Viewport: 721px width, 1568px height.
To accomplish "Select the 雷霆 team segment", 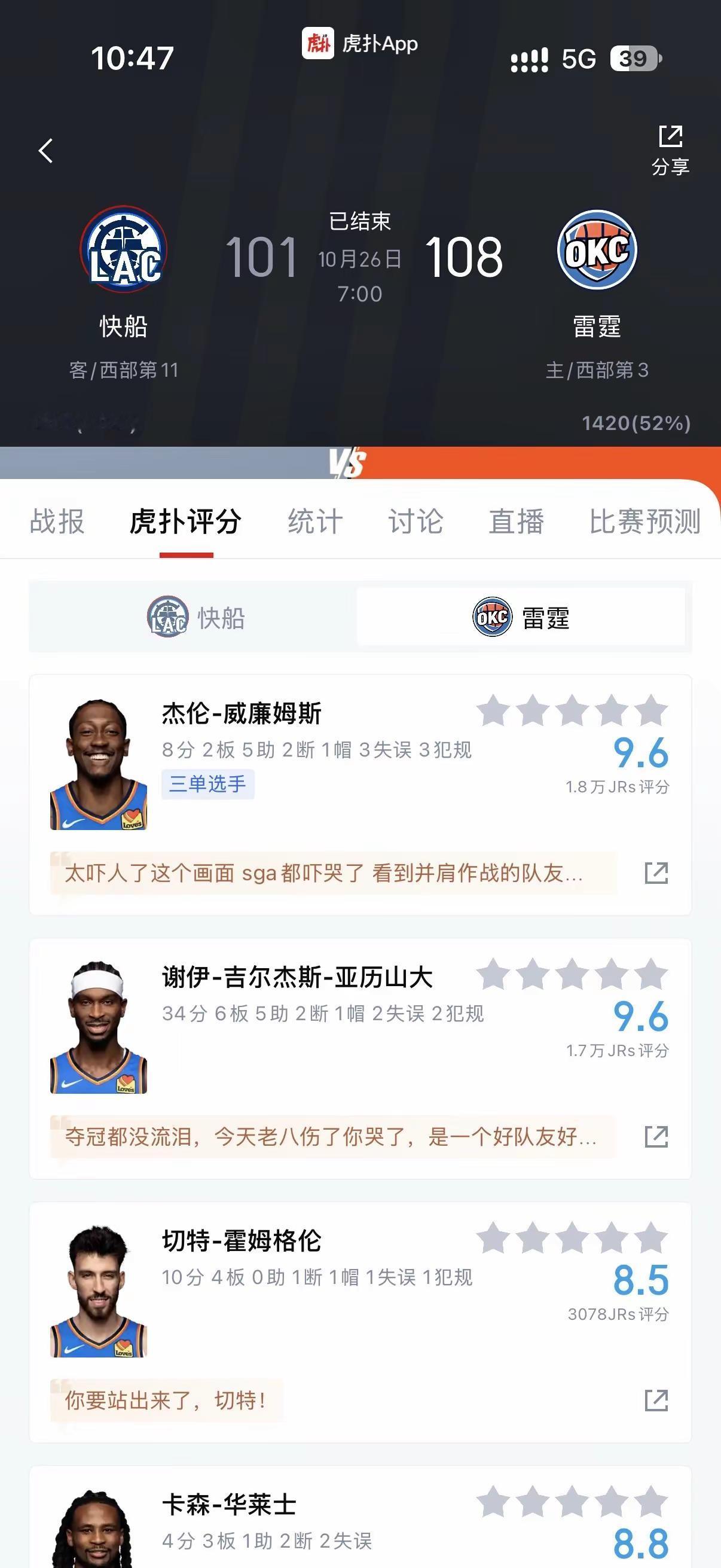I will tap(521, 617).
